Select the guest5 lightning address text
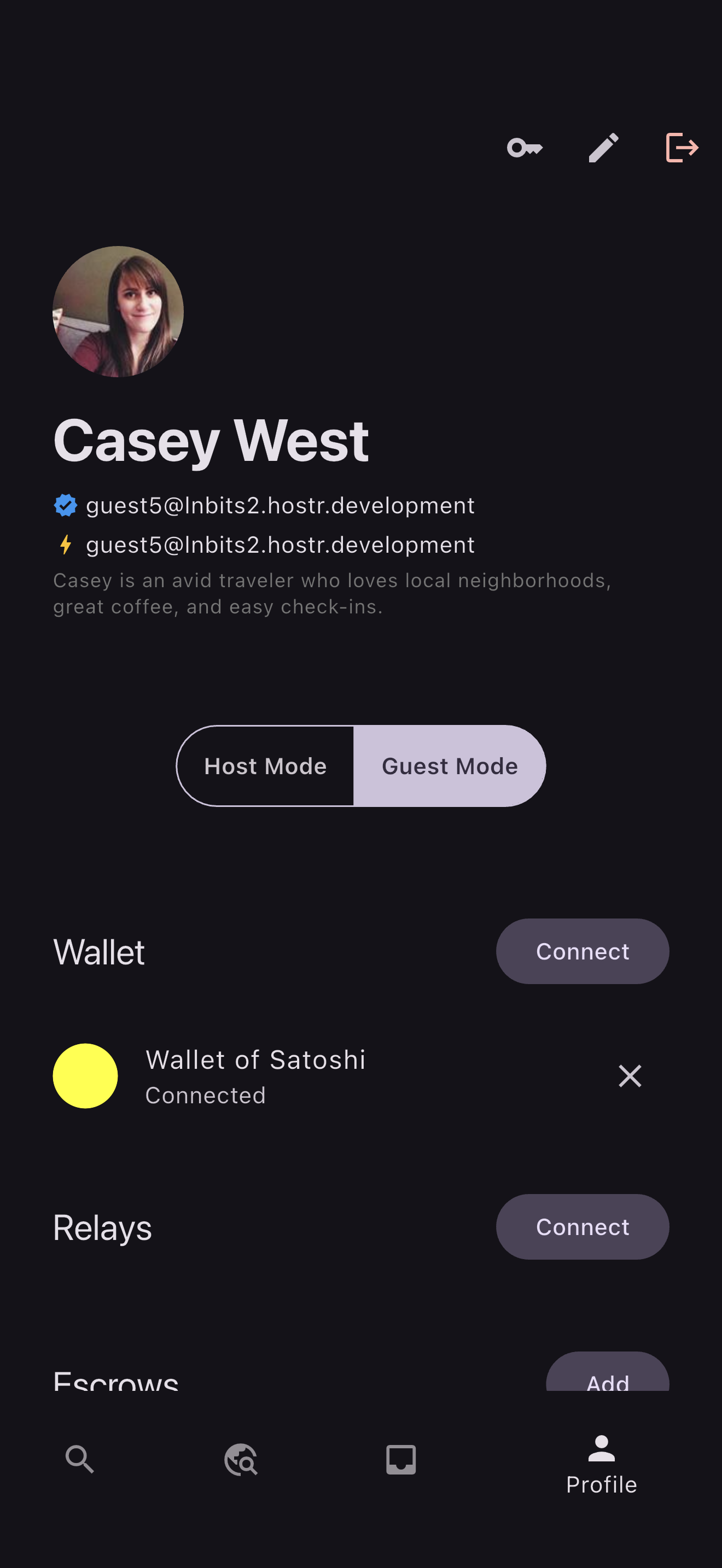This screenshot has width=722, height=1568. click(x=280, y=545)
